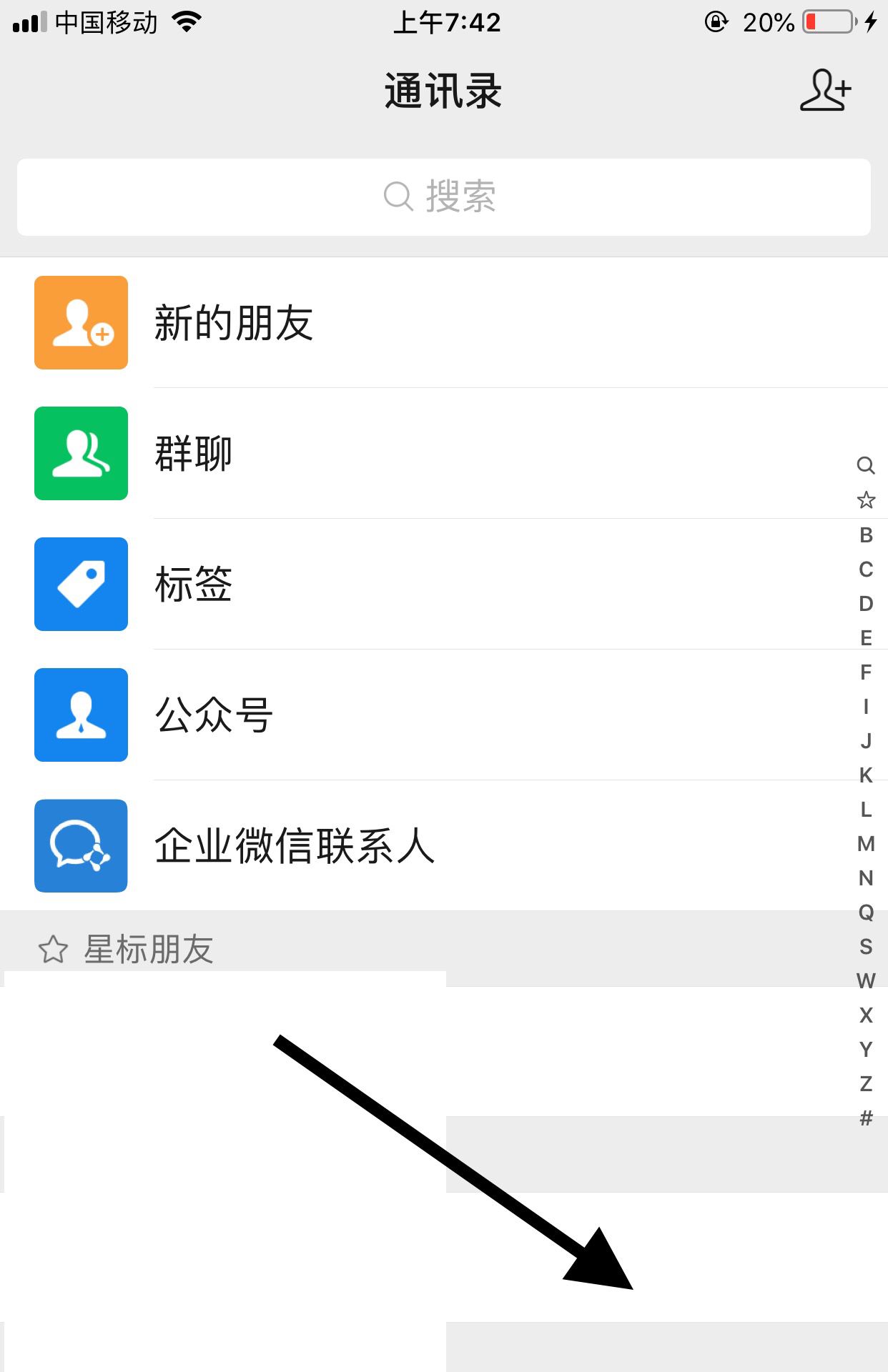Screen dimensions: 888x1372
Task: Tap the star in side index
Action: (x=866, y=500)
